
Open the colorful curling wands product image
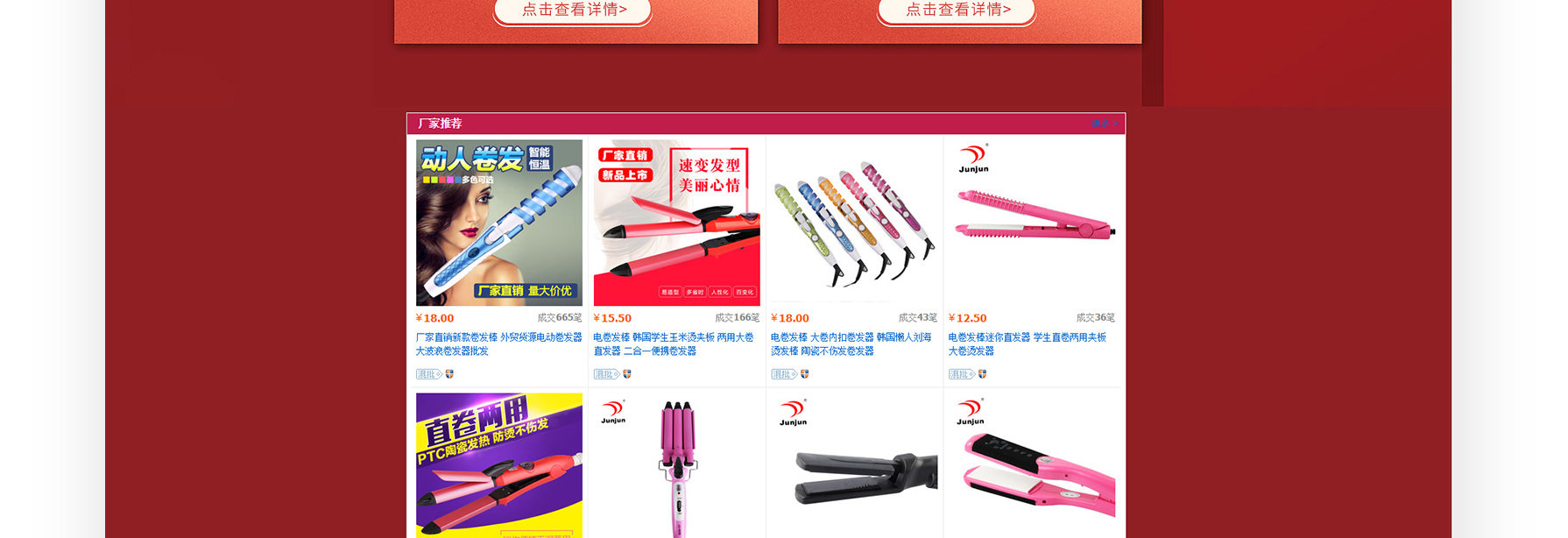click(854, 223)
